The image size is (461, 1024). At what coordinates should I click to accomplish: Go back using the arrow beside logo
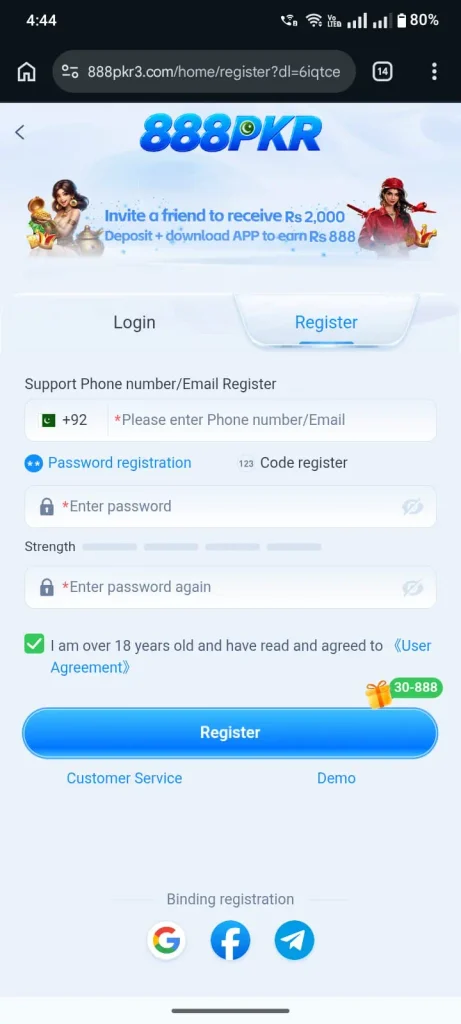pos(20,132)
